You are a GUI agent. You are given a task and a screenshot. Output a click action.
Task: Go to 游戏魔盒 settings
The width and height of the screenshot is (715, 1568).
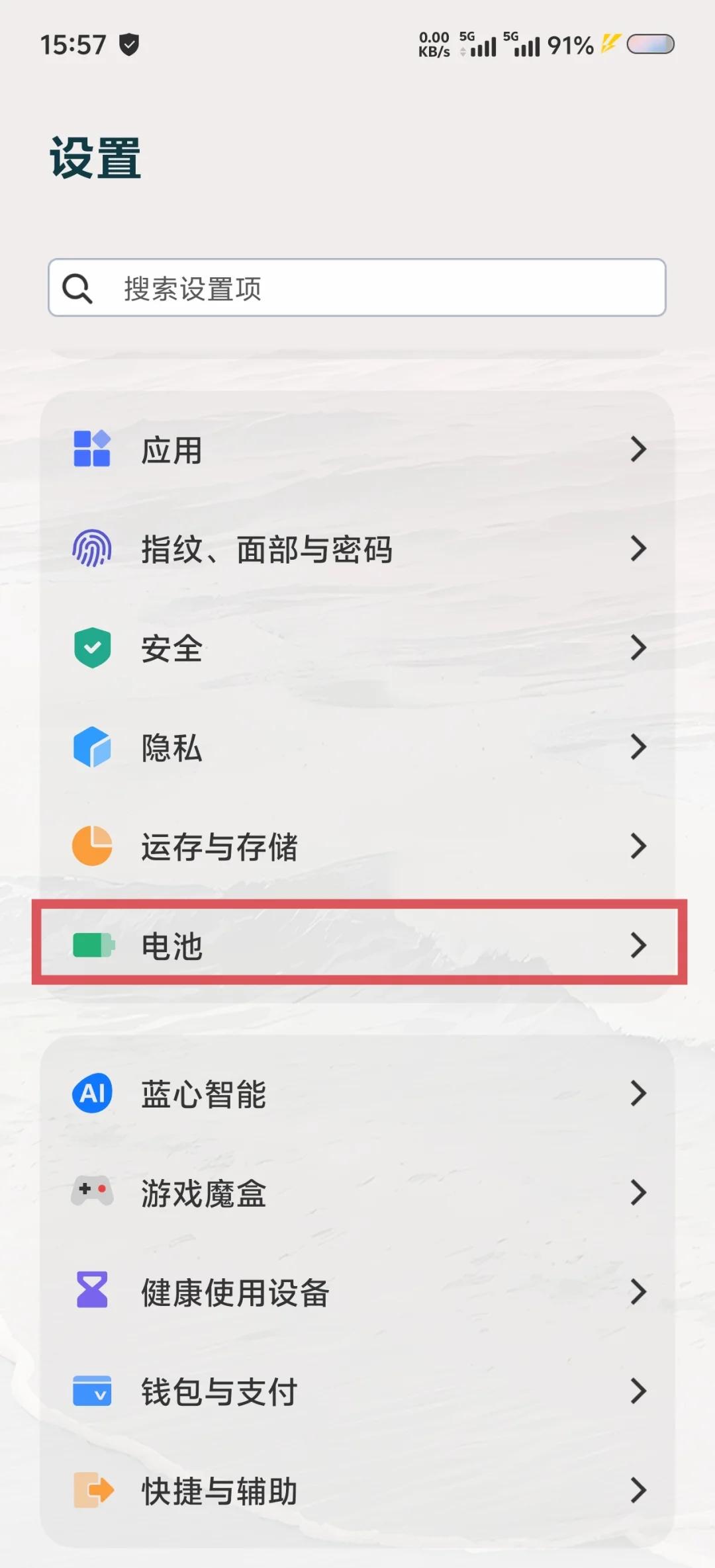358,1193
